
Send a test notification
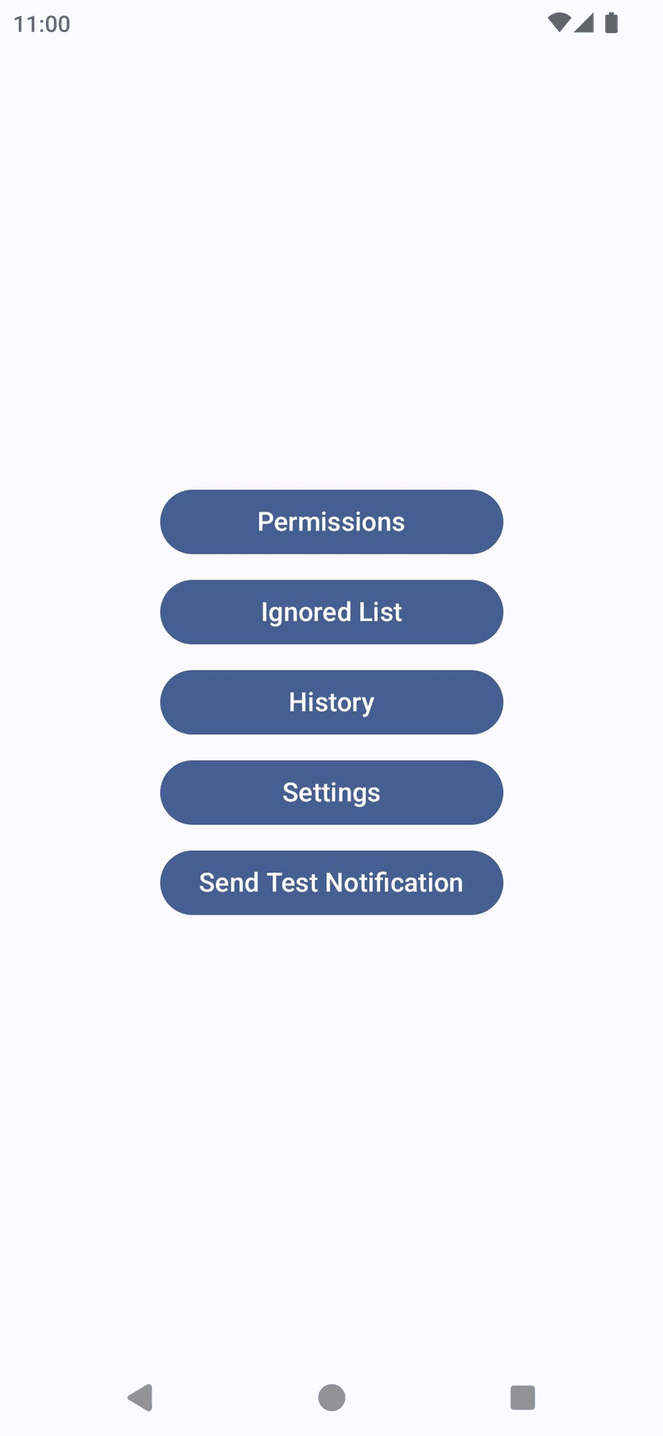tap(331, 882)
